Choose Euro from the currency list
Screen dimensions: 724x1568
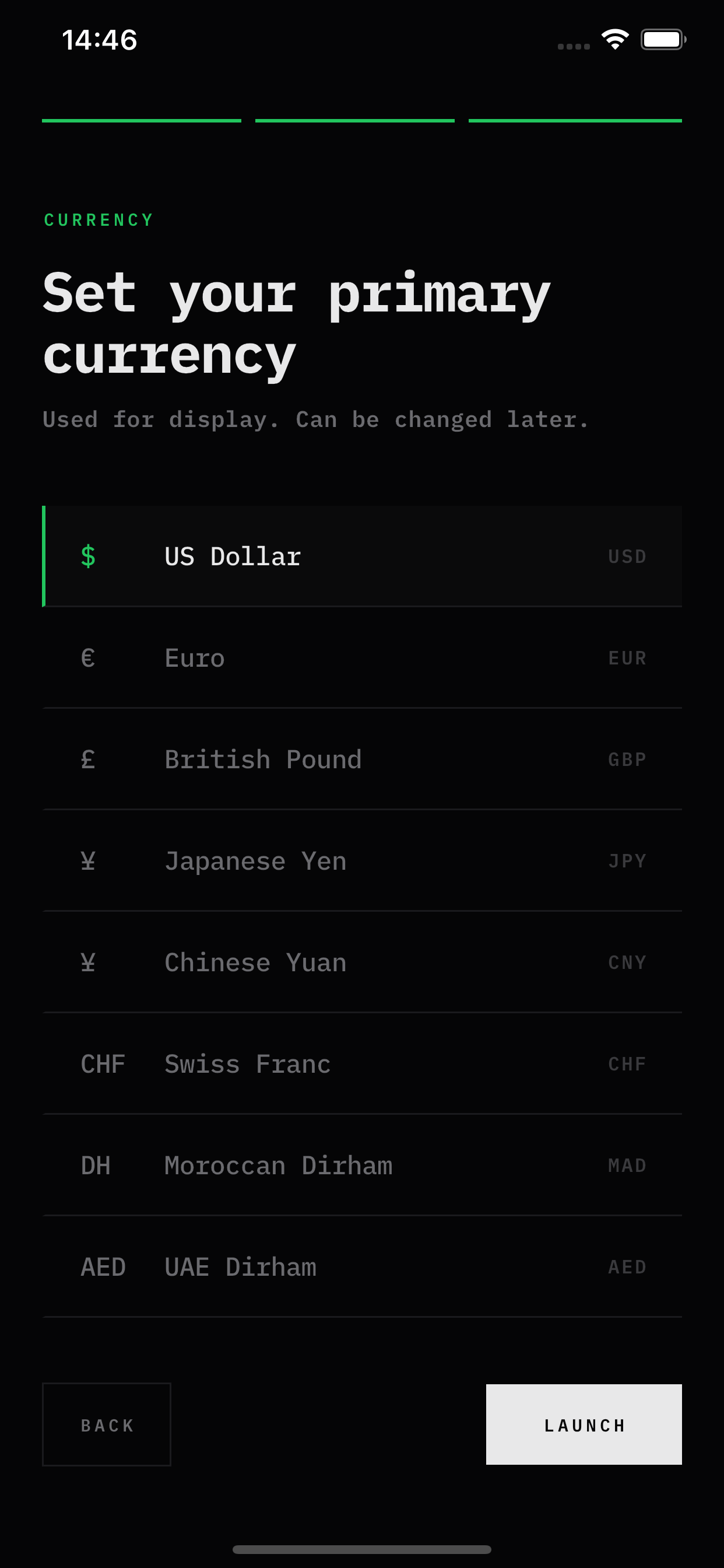click(362, 658)
